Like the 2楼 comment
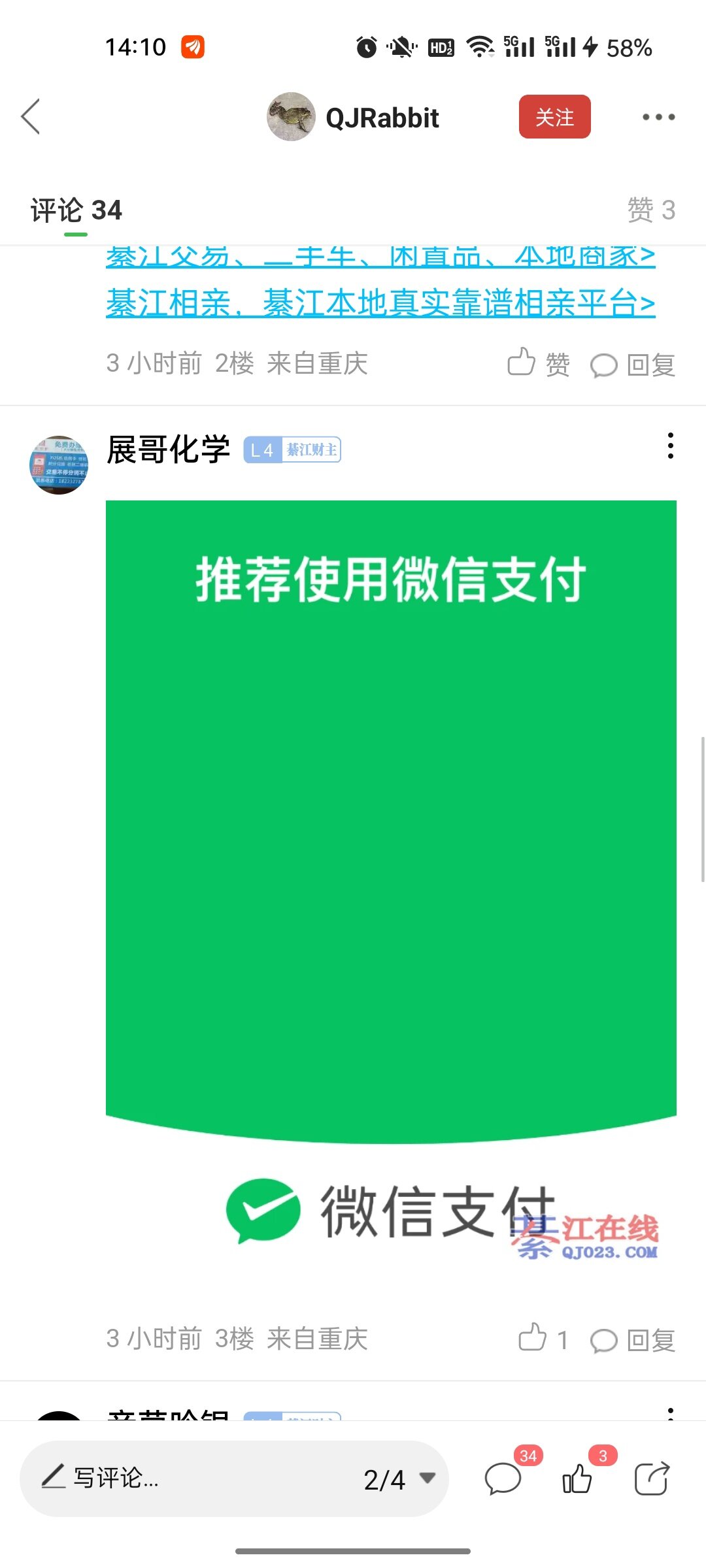Viewport: 706px width, 1568px height. click(538, 363)
